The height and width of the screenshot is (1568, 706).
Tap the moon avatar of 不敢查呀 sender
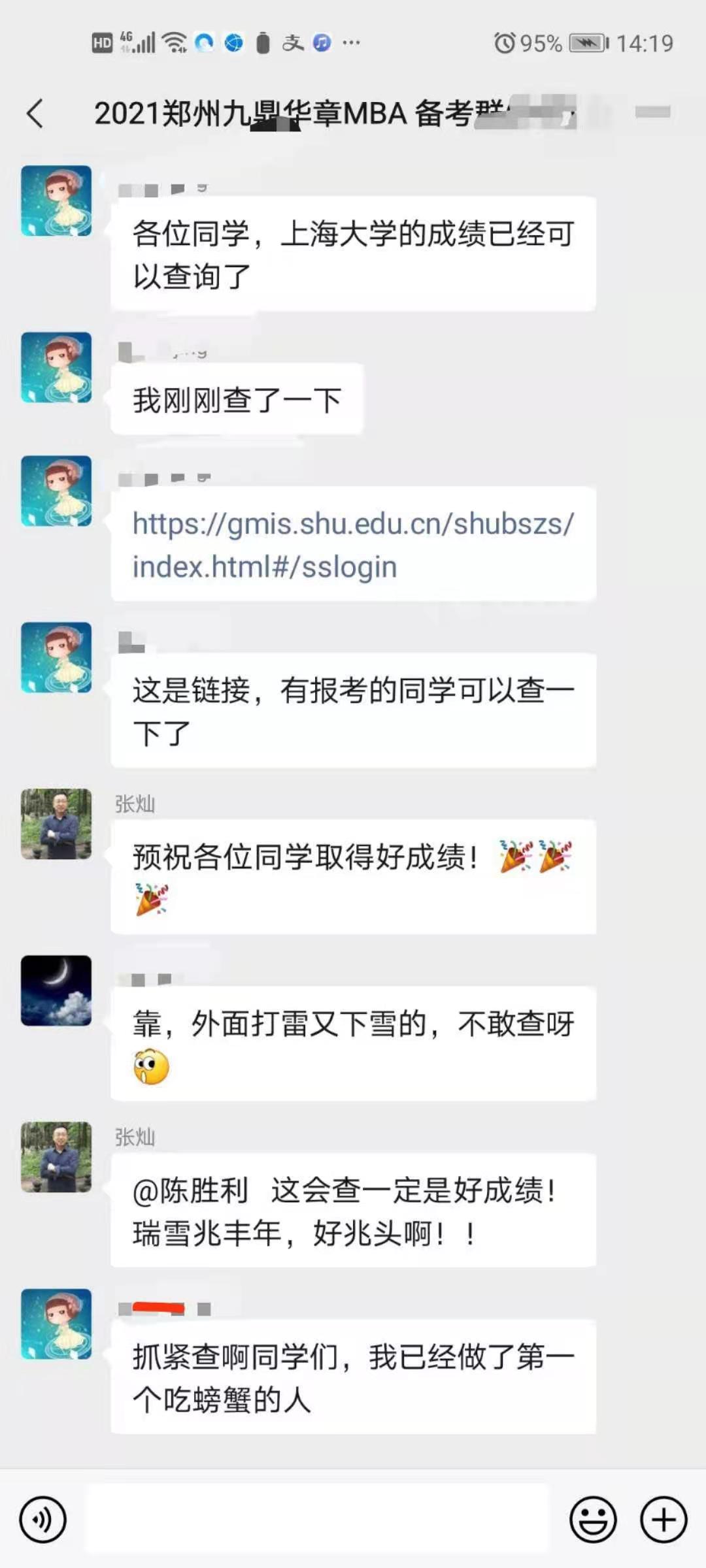56,990
